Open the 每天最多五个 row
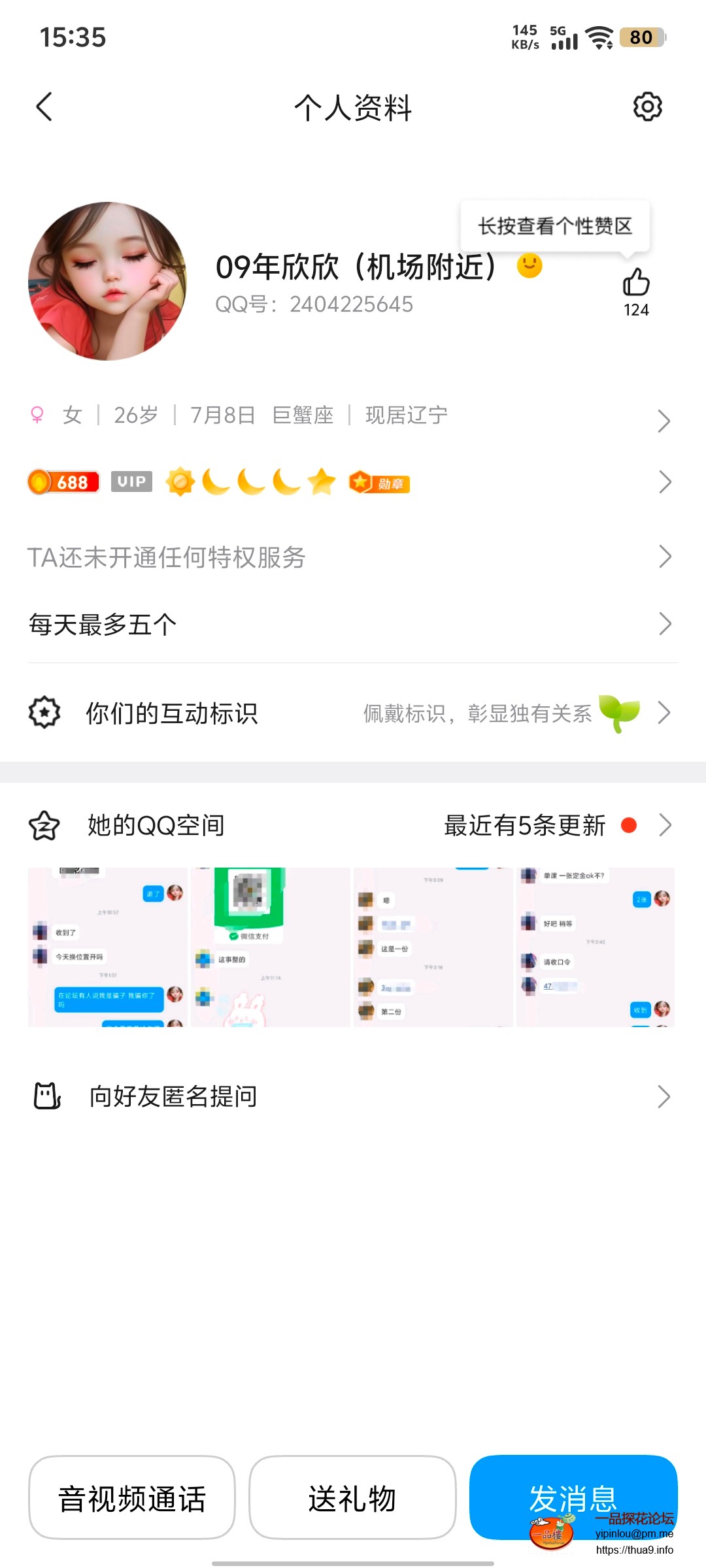 (x=664, y=624)
